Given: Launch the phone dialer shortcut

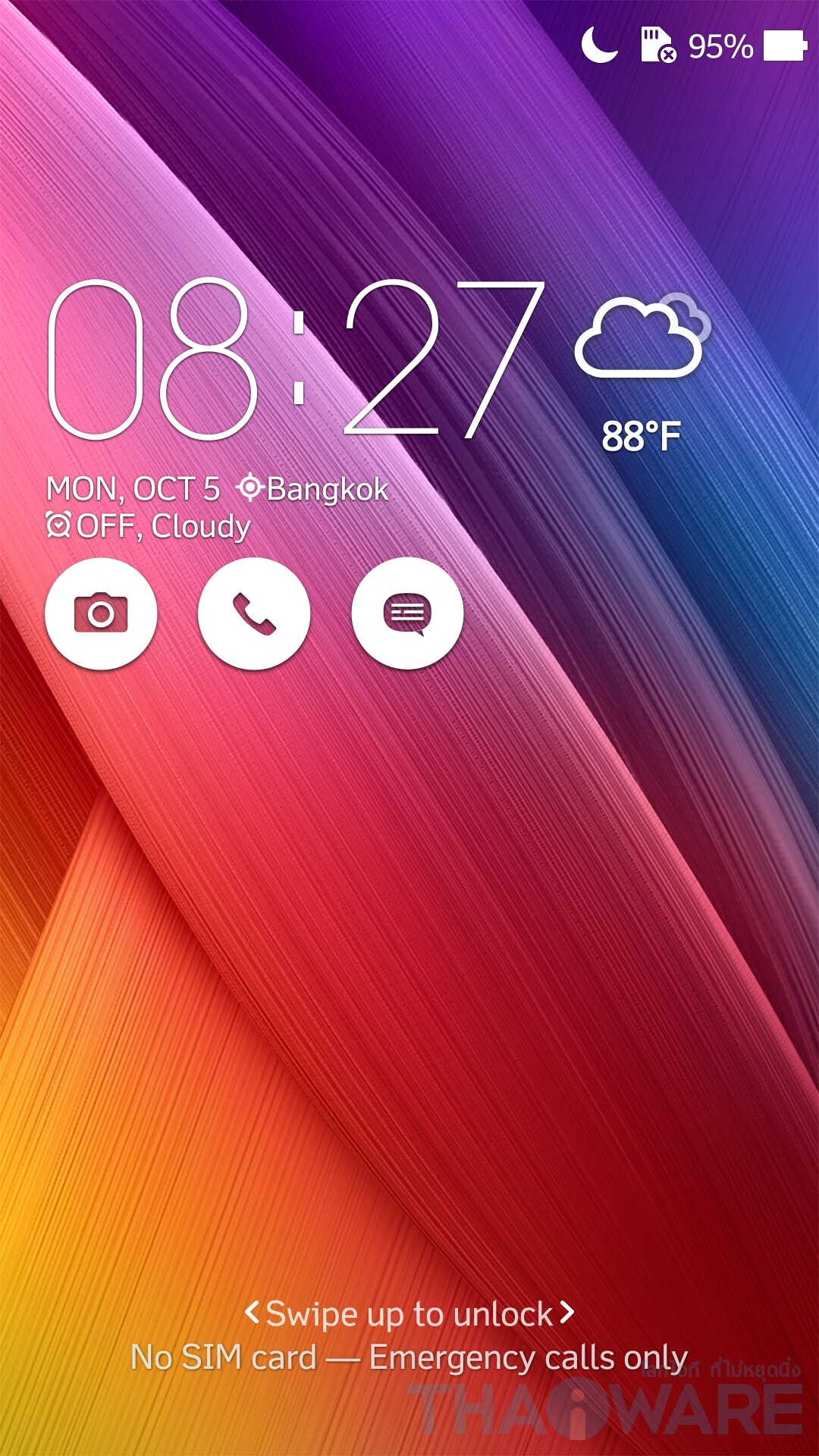Looking at the screenshot, I should tap(254, 613).
